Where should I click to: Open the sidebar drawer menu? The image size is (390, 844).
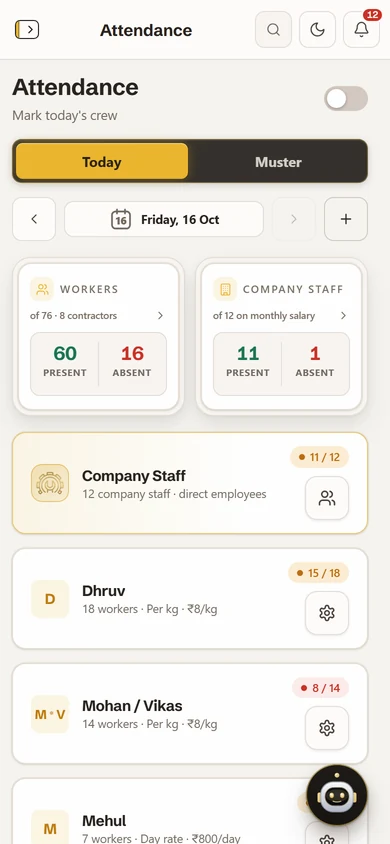click(x=27, y=30)
